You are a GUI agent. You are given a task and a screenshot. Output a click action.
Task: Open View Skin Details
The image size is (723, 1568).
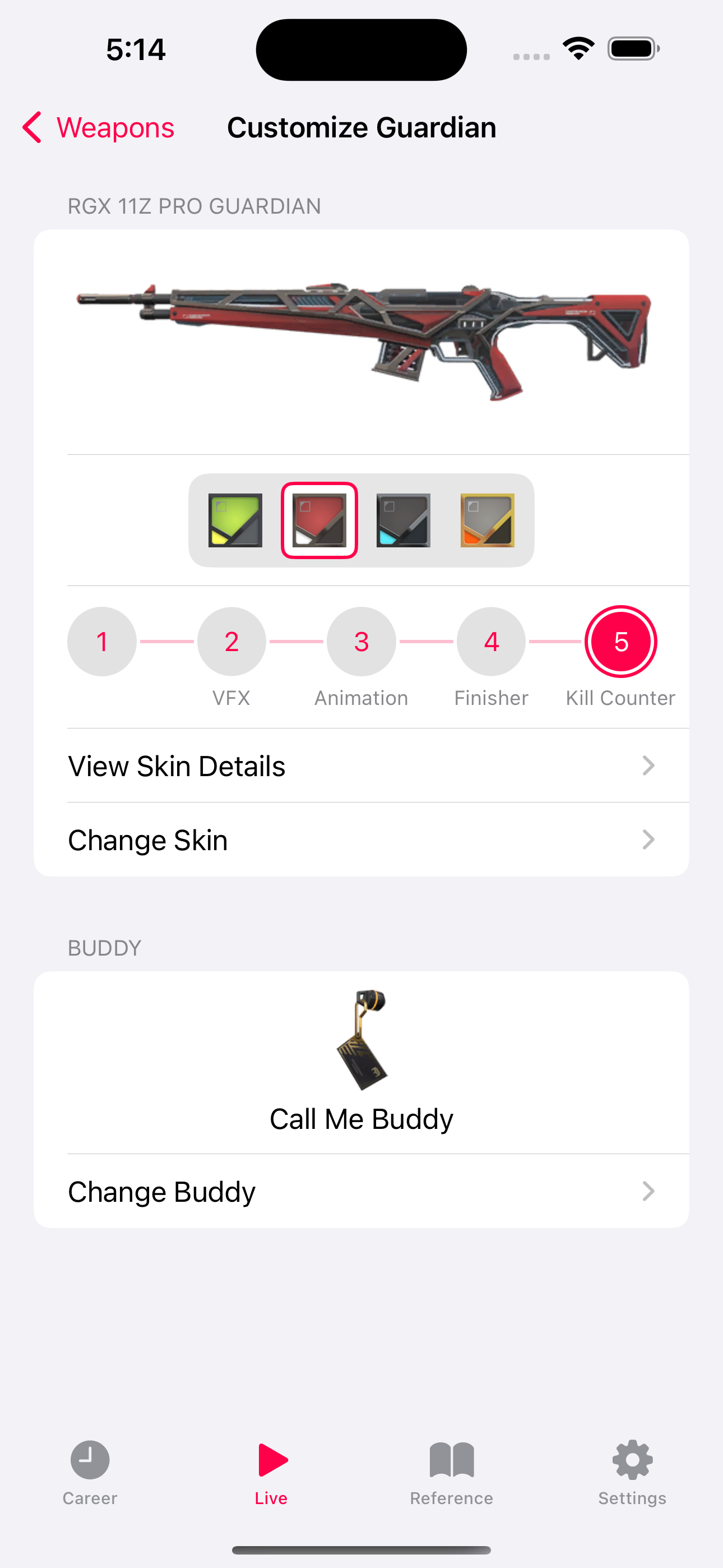point(361,765)
